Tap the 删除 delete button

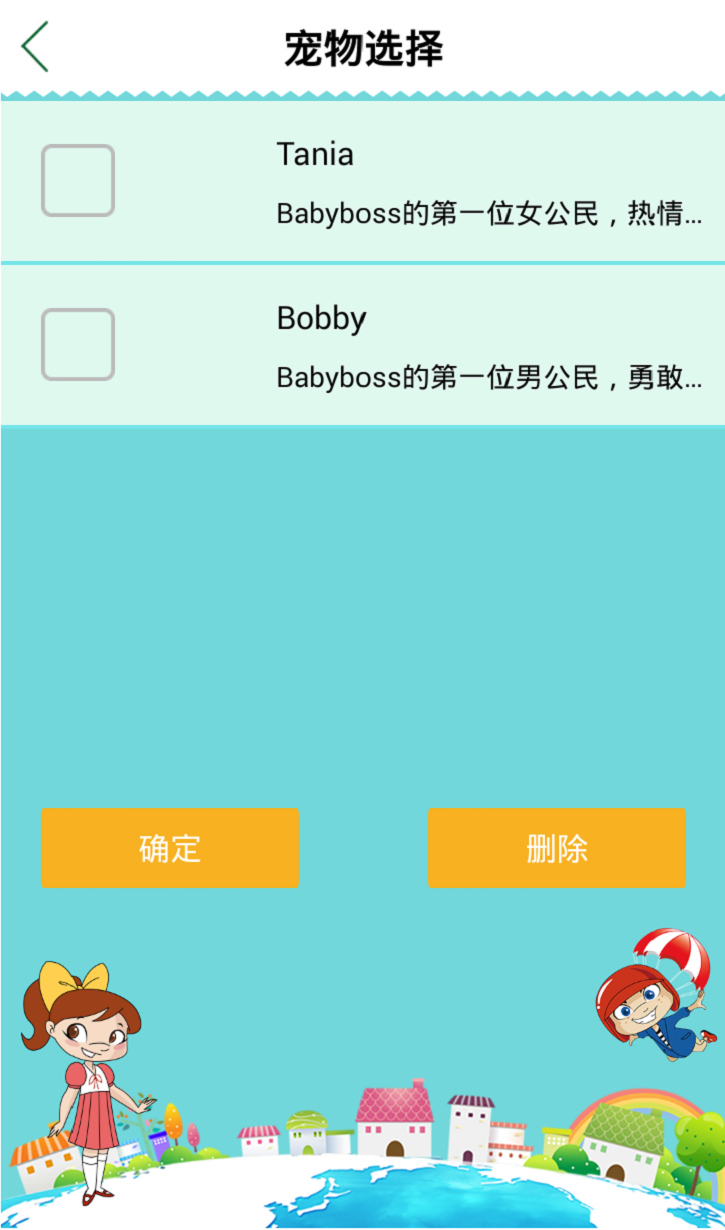556,848
